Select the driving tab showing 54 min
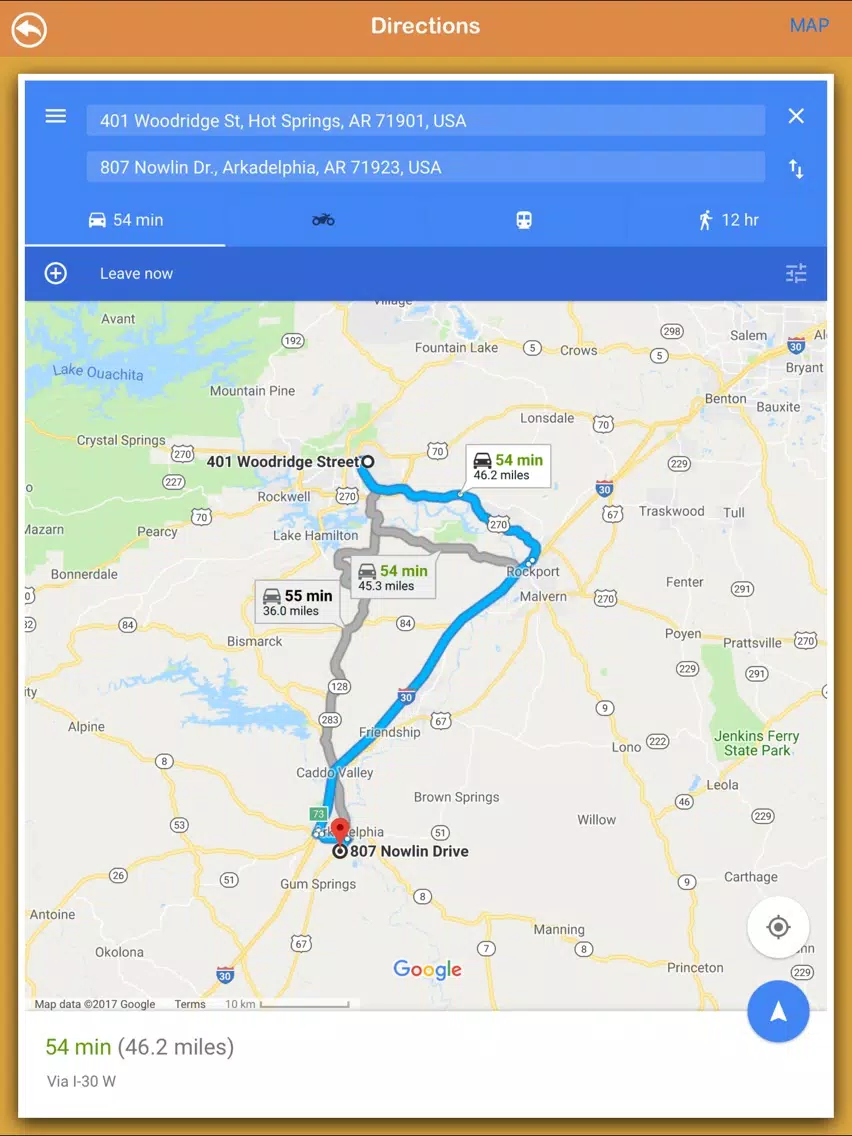This screenshot has height=1136, width=852. pyautogui.click(x=126, y=220)
